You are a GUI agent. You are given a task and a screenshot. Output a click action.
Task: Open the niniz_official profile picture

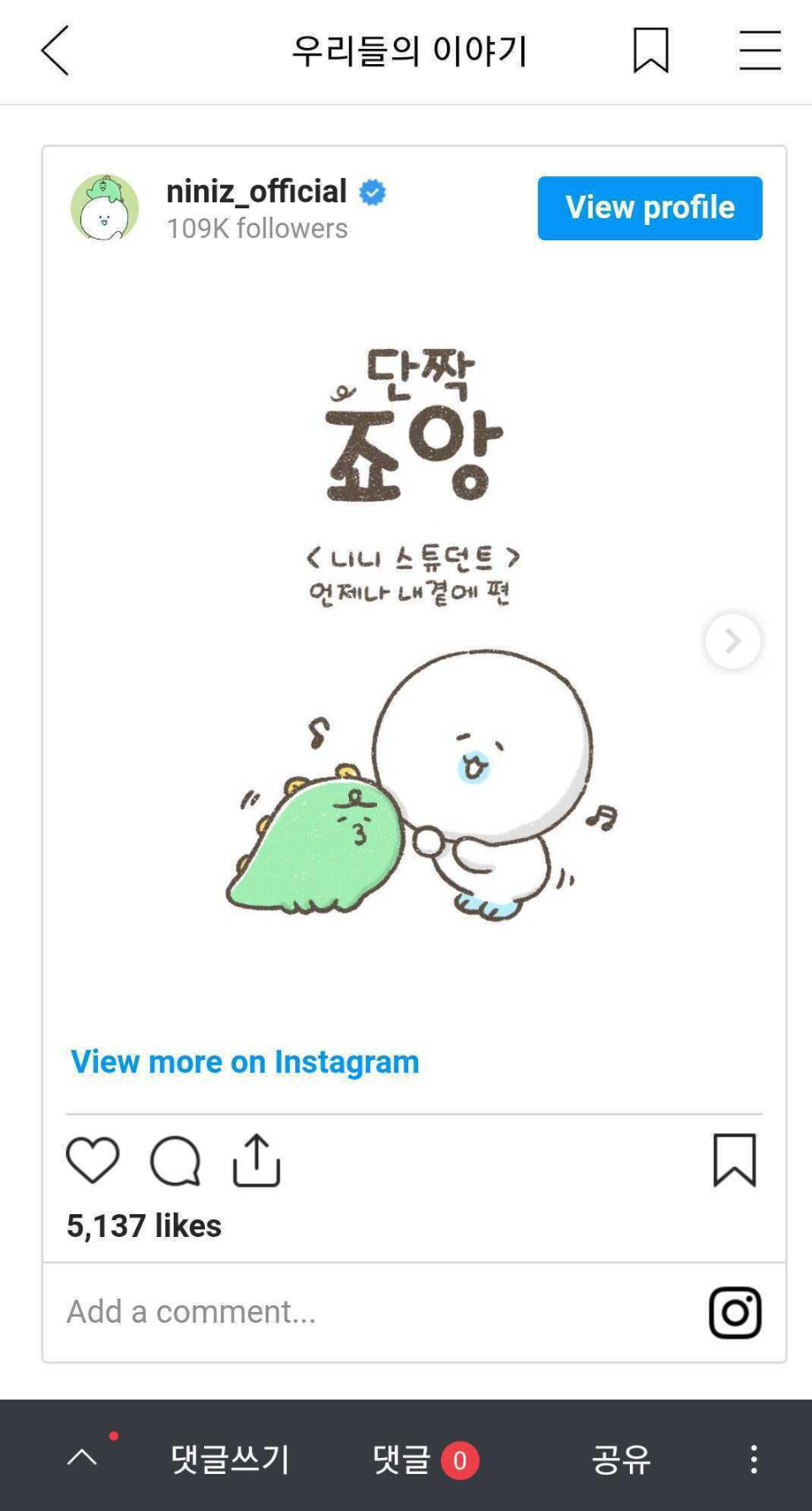(105, 207)
